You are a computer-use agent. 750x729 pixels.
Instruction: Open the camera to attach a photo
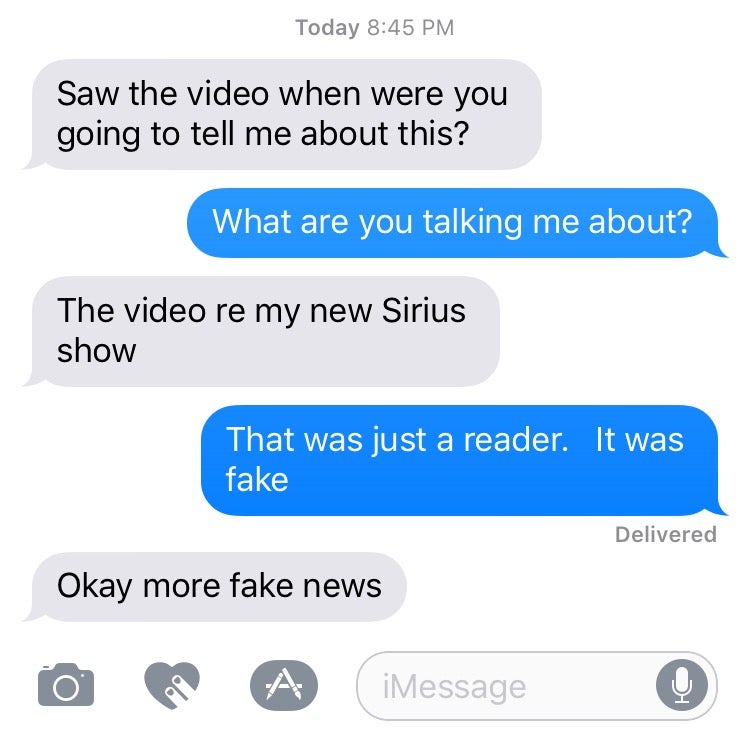66,685
